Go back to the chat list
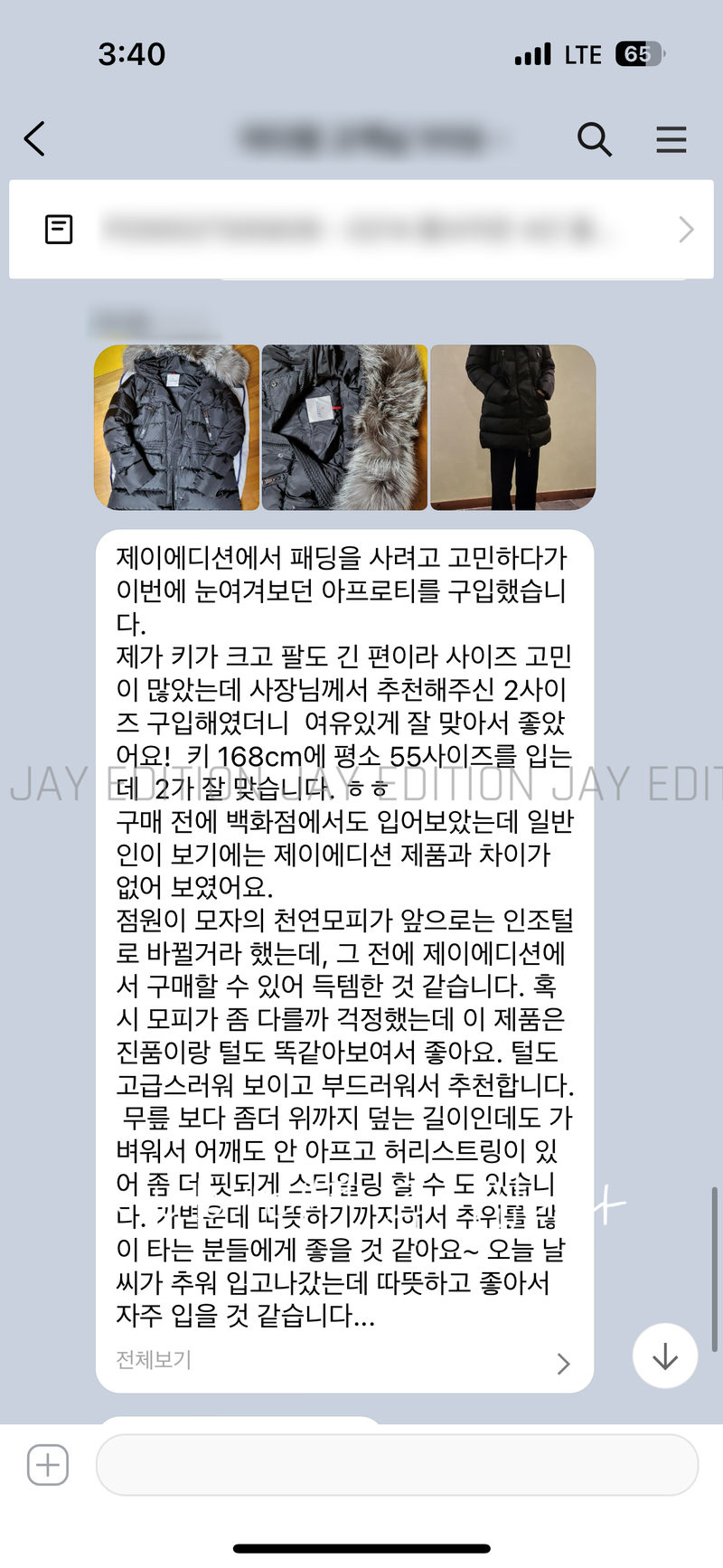723x1568 pixels. (34, 139)
